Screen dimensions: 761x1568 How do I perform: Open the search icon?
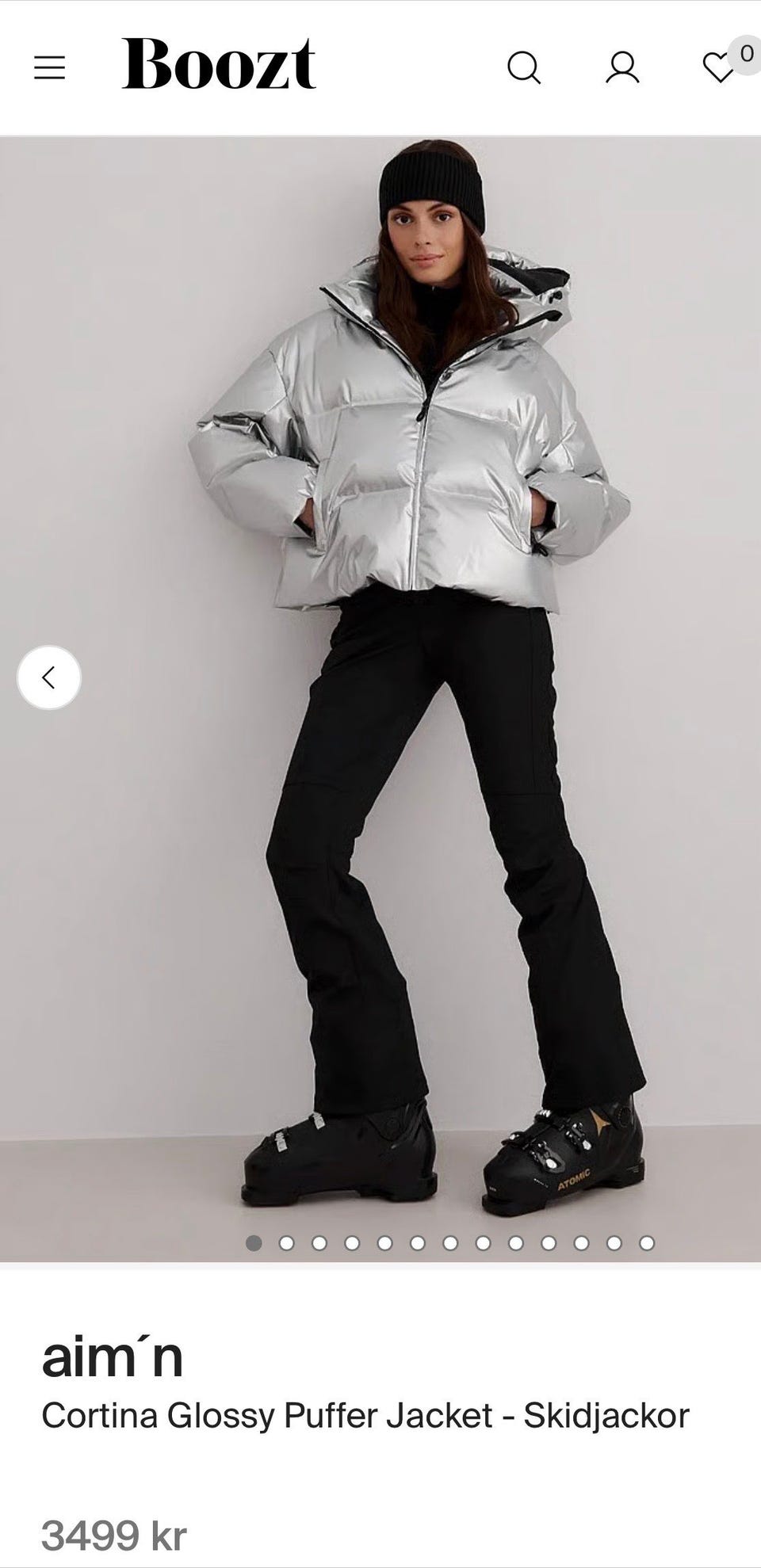524,68
